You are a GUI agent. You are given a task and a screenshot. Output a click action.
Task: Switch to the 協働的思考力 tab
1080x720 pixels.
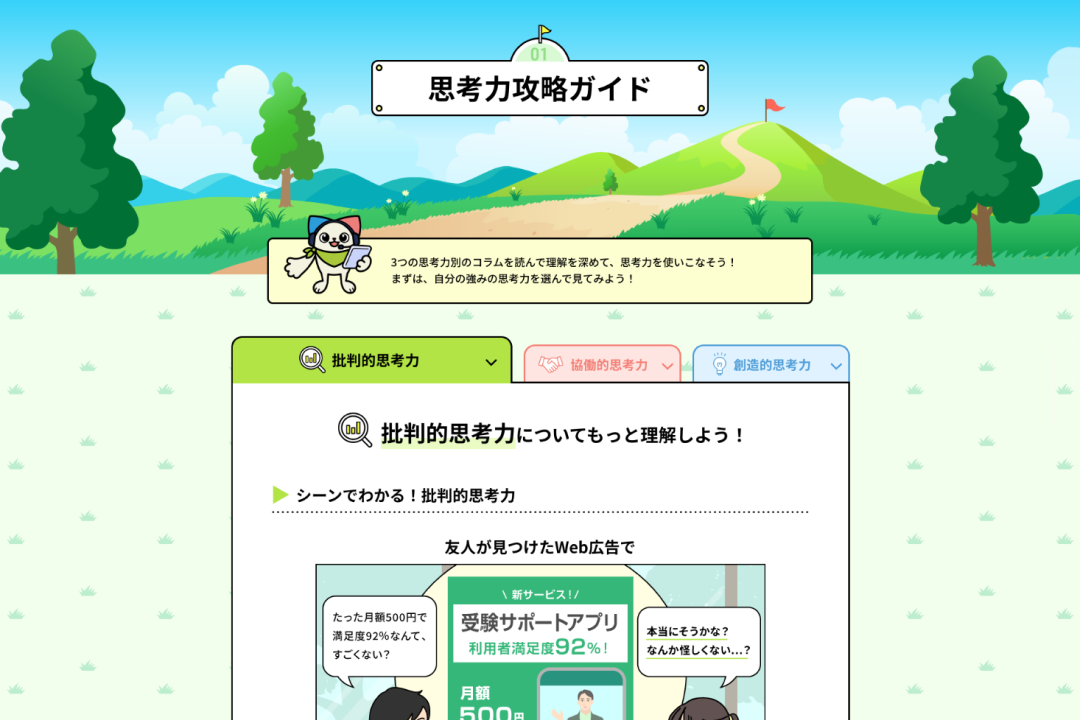(603, 365)
